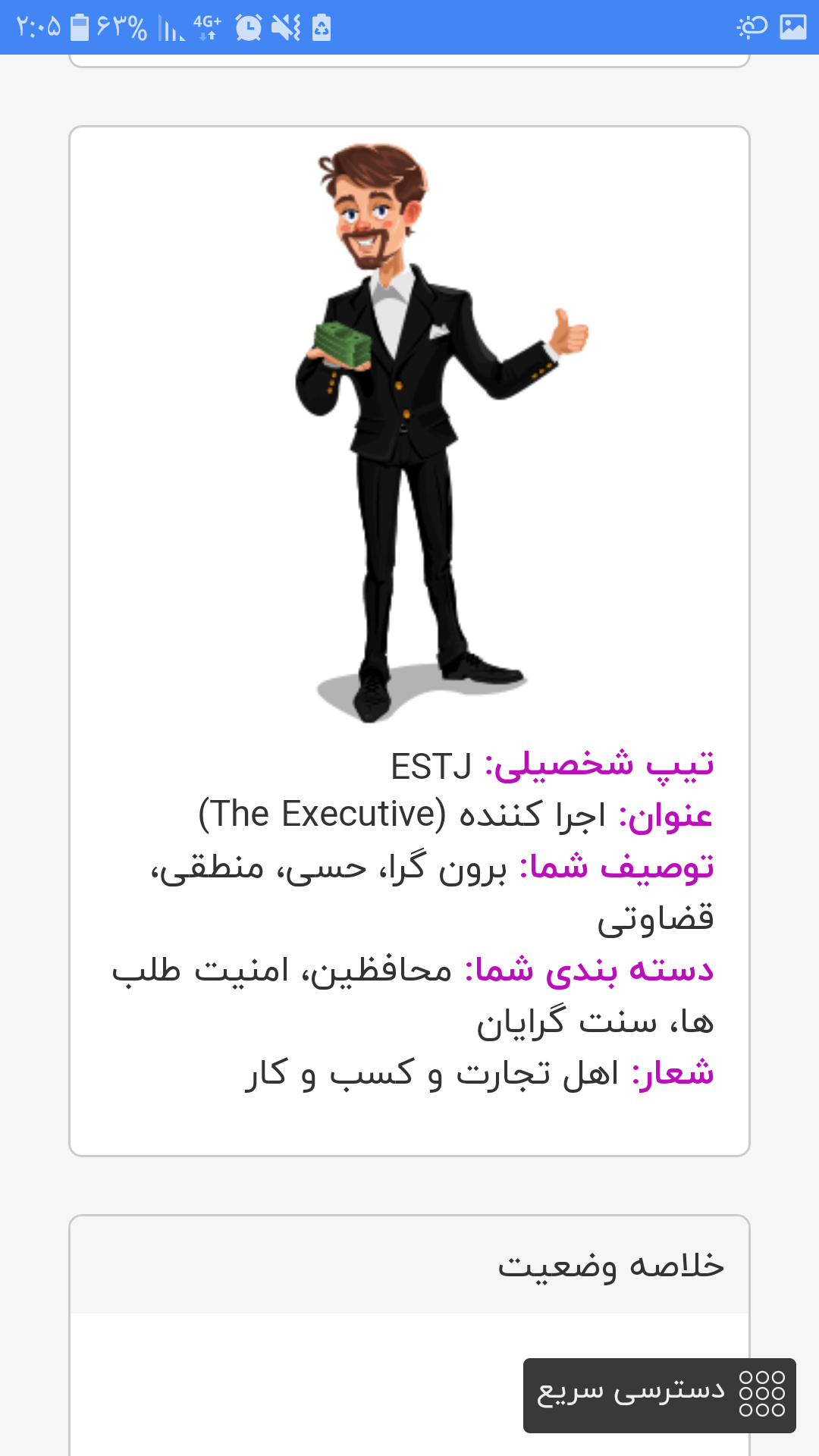Open the دسترسی سریع quick access button
Viewport: 819px width, 1456px height.
(x=659, y=1395)
